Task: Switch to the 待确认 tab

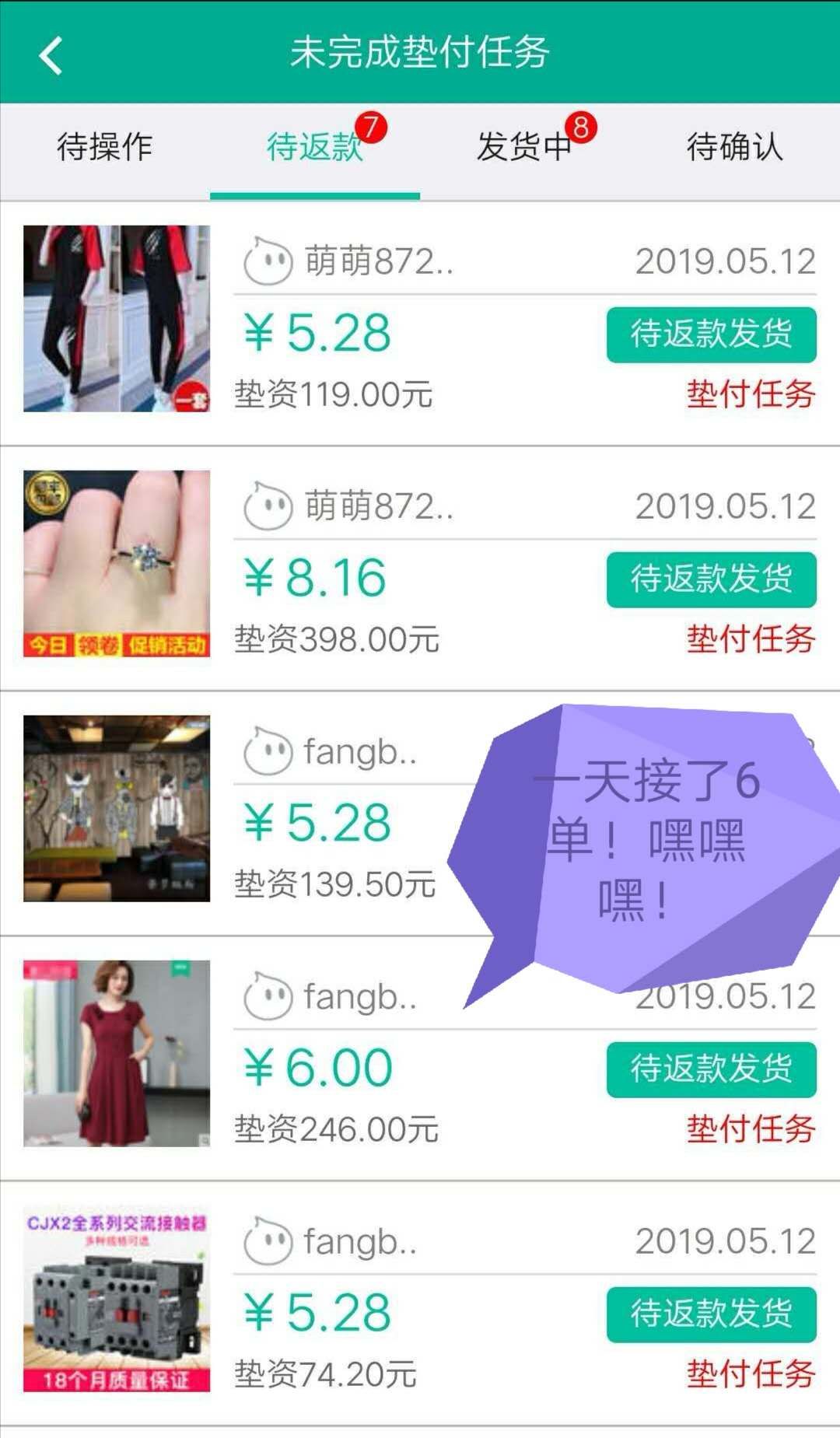Action: 734,147
